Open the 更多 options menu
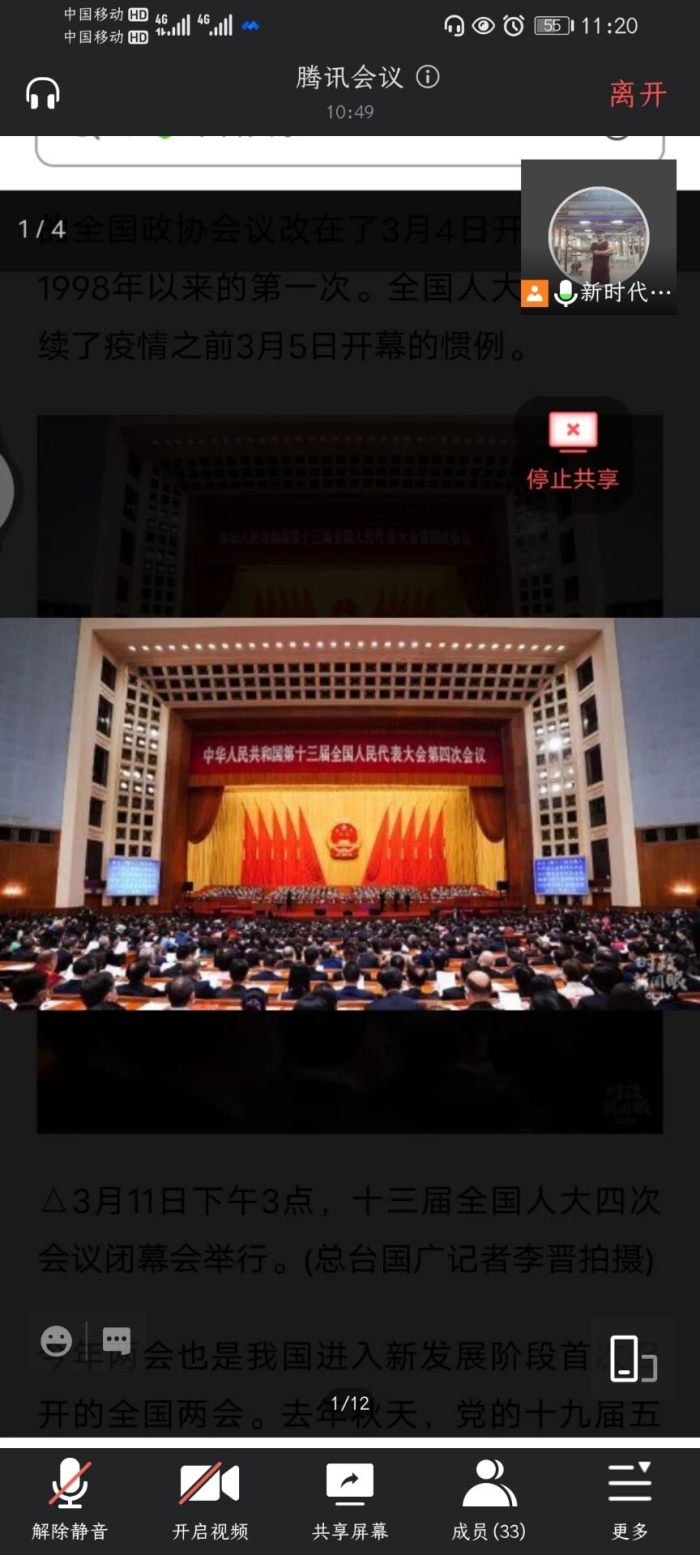This screenshot has width=700, height=1555. point(630,1498)
